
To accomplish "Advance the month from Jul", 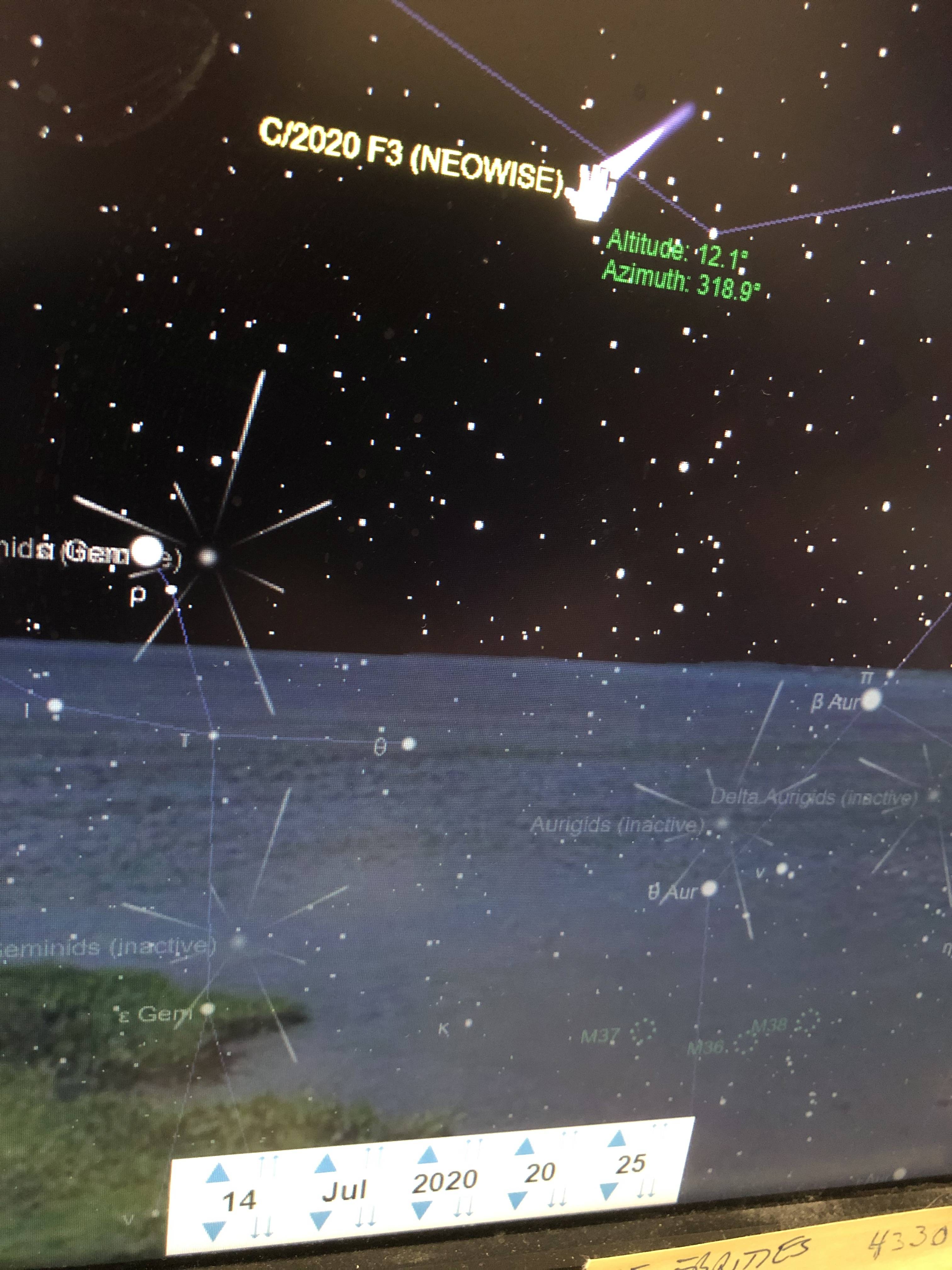I will click(x=326, y=1164).
